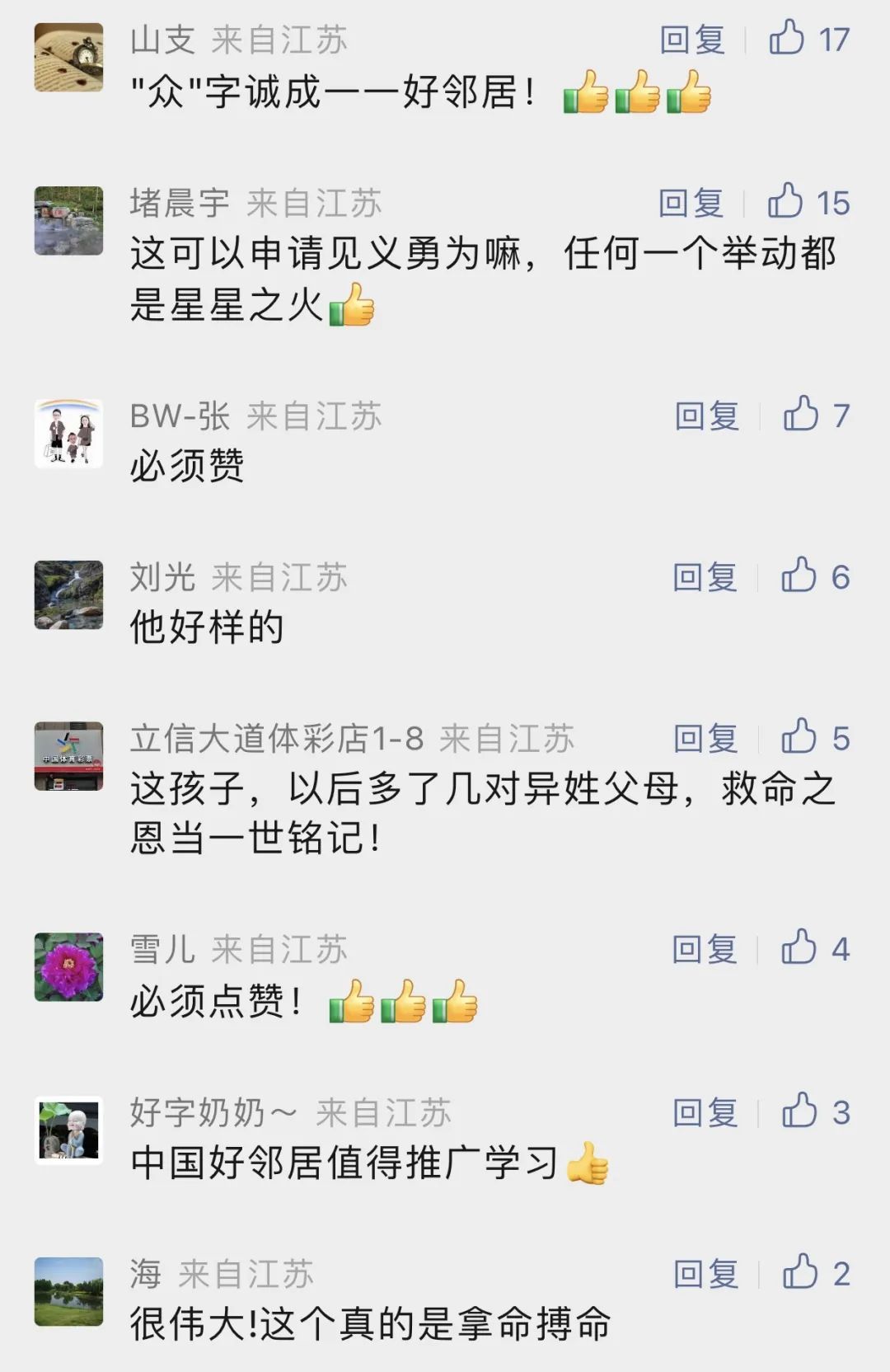
Task: Reply to 雪儿's comment
Action: pyautogui.click(x=705, y=950)
